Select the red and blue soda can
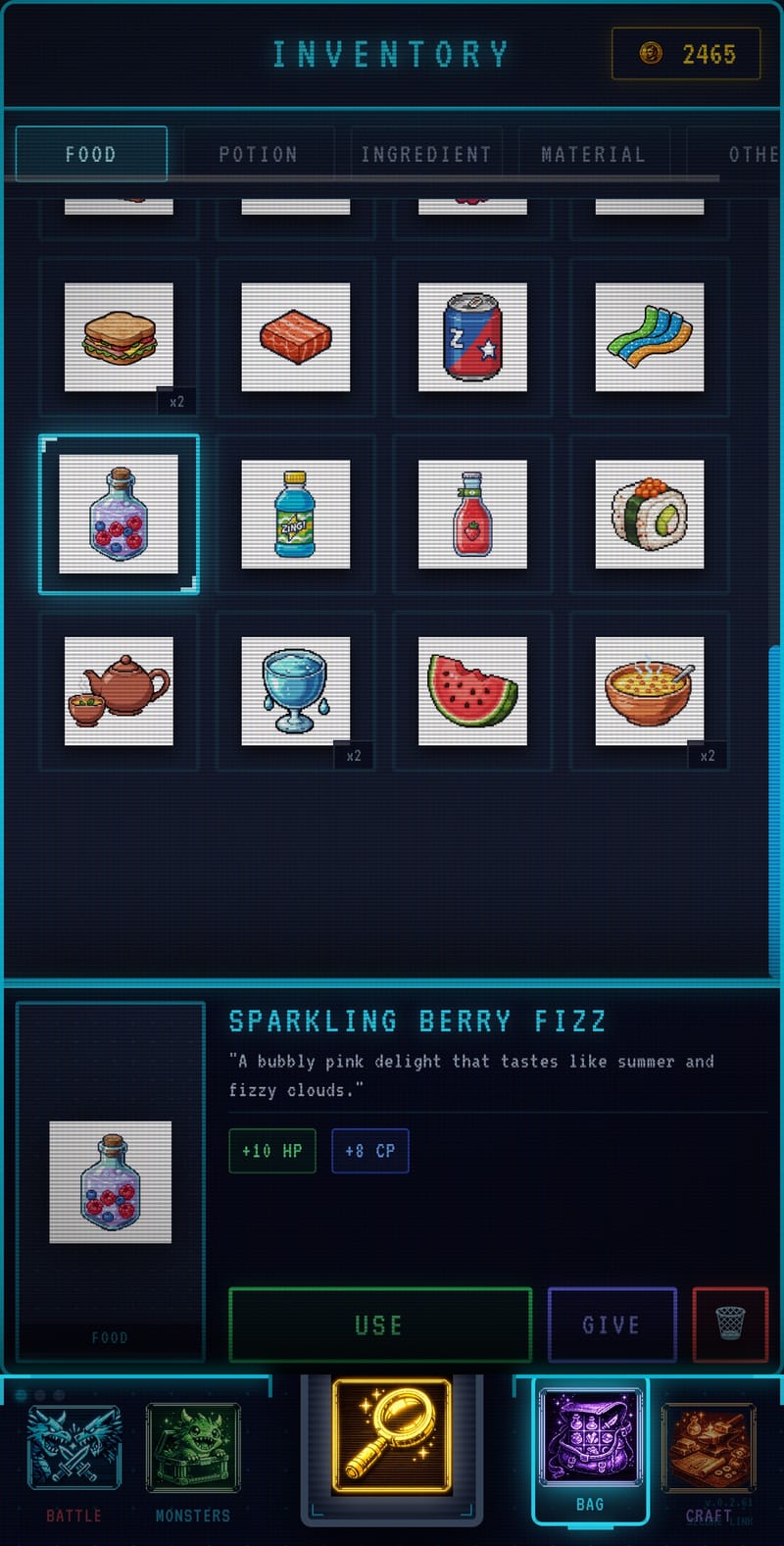The height and width of the screenshot is (1546, 784). click(472, 337)
